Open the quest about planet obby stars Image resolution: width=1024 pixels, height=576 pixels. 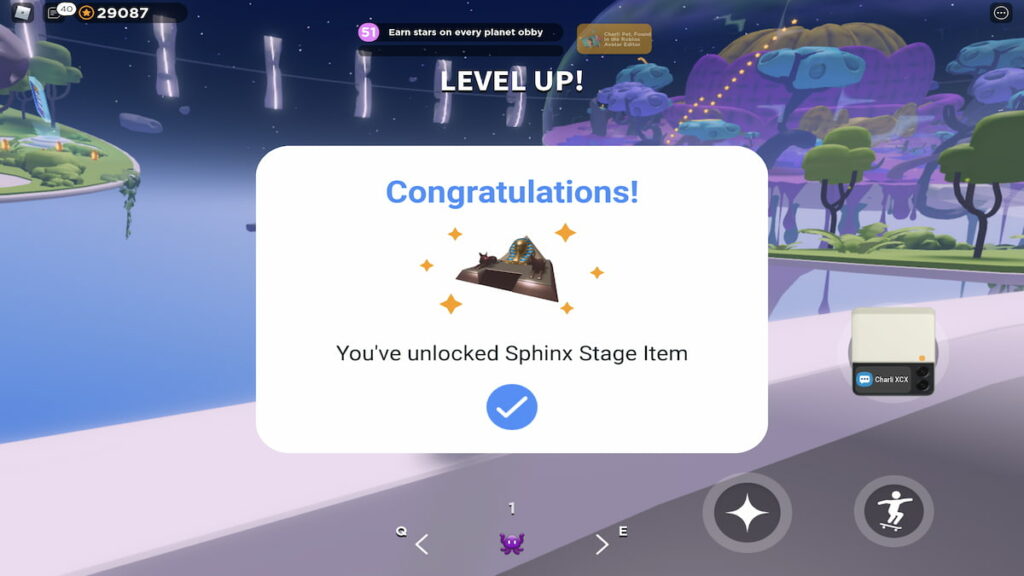pos(460,33)
